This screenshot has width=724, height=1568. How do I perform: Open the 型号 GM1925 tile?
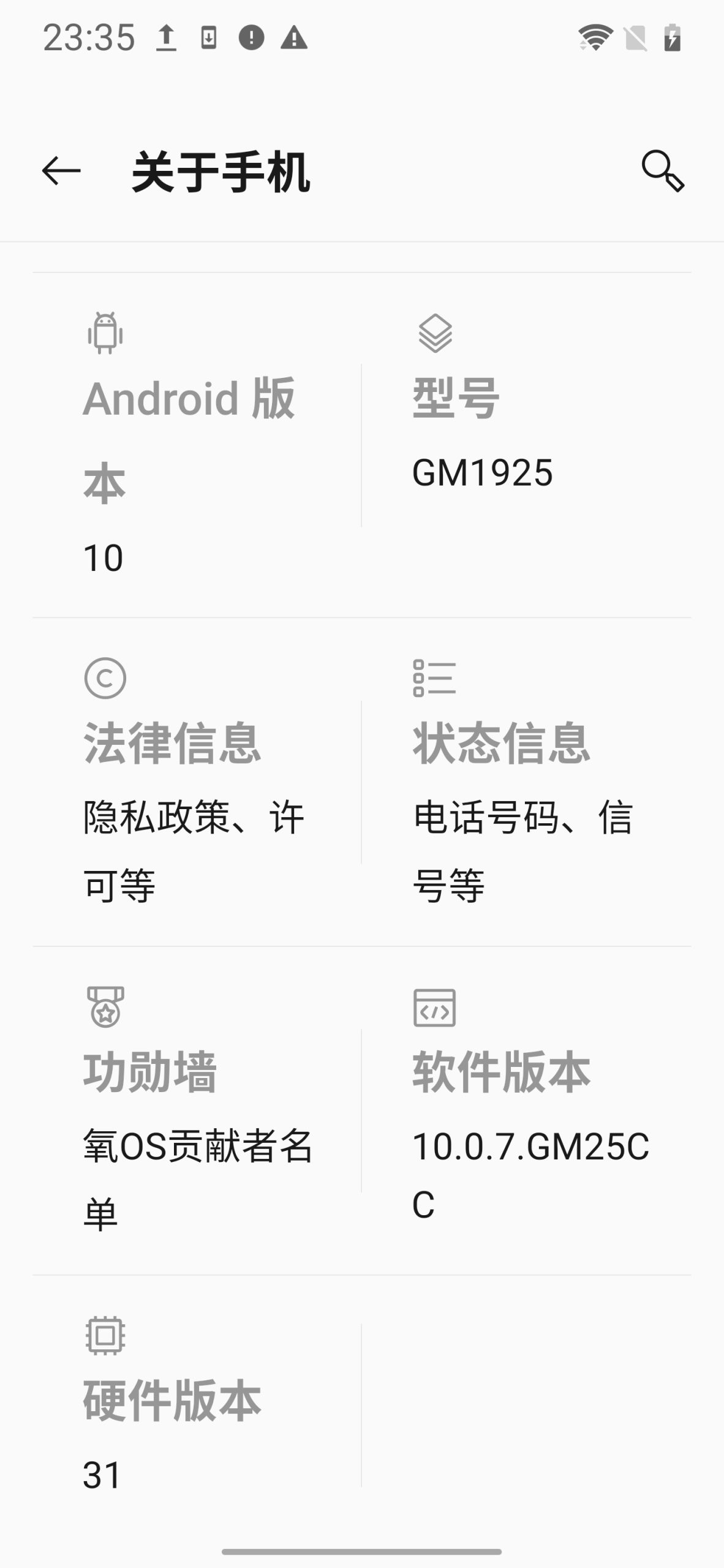(x=527, y=445)
